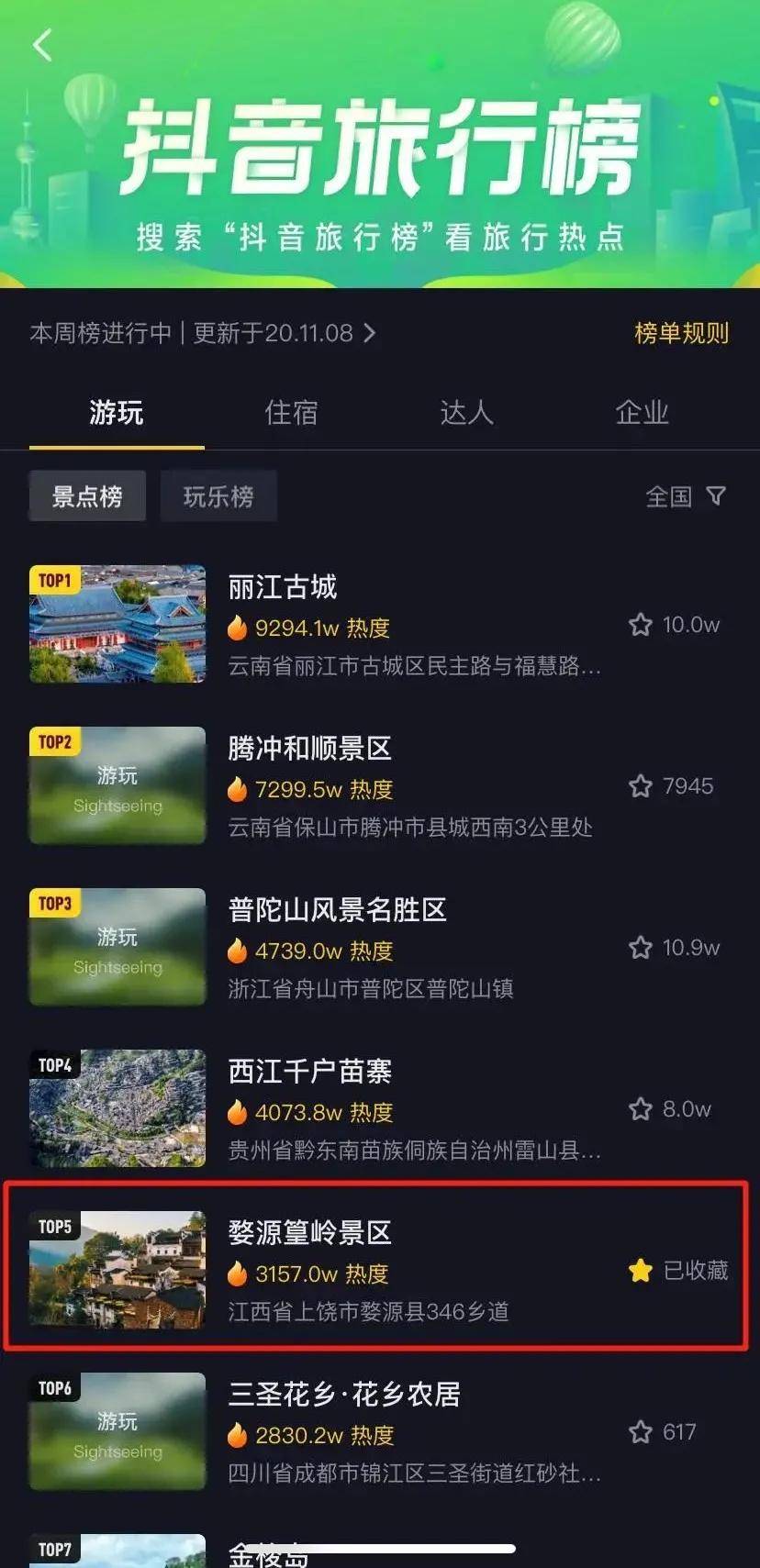Expand the 本周榜进行中 update date

tap(203, 333)
